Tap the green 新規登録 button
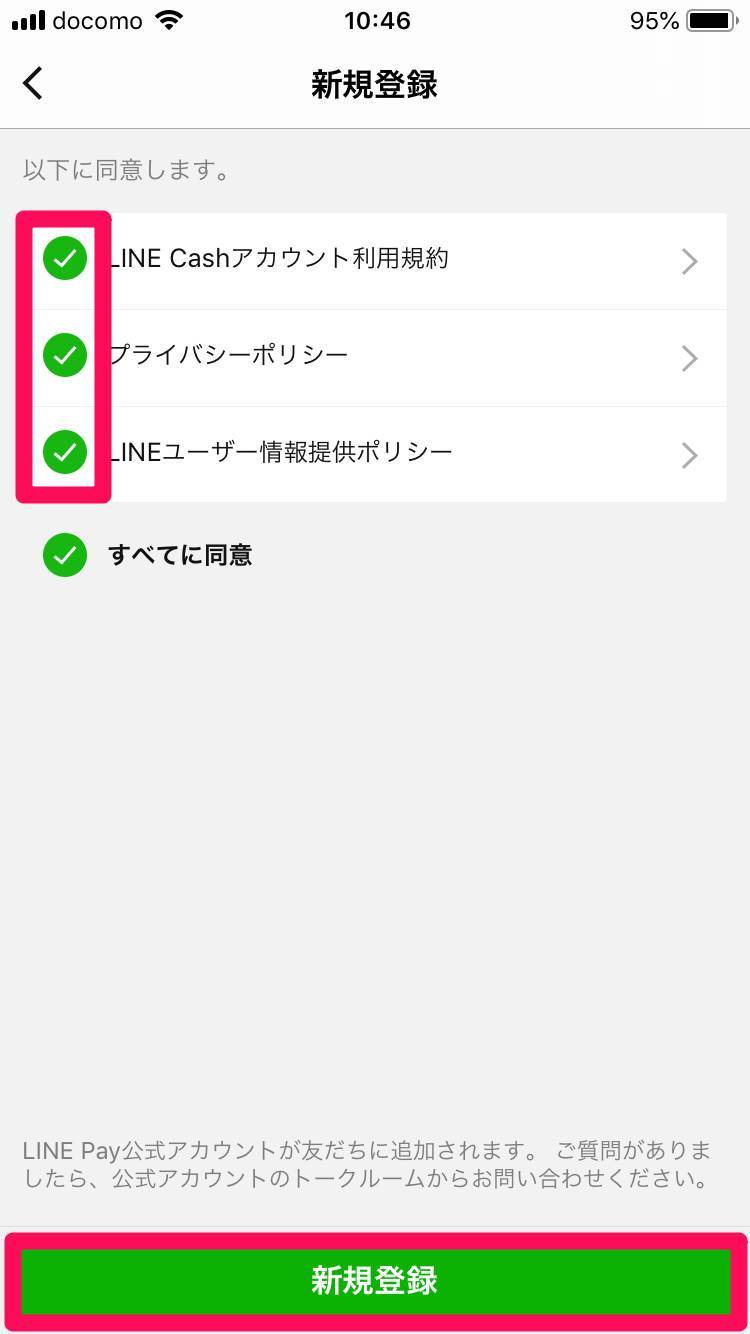 point(375,1281)
